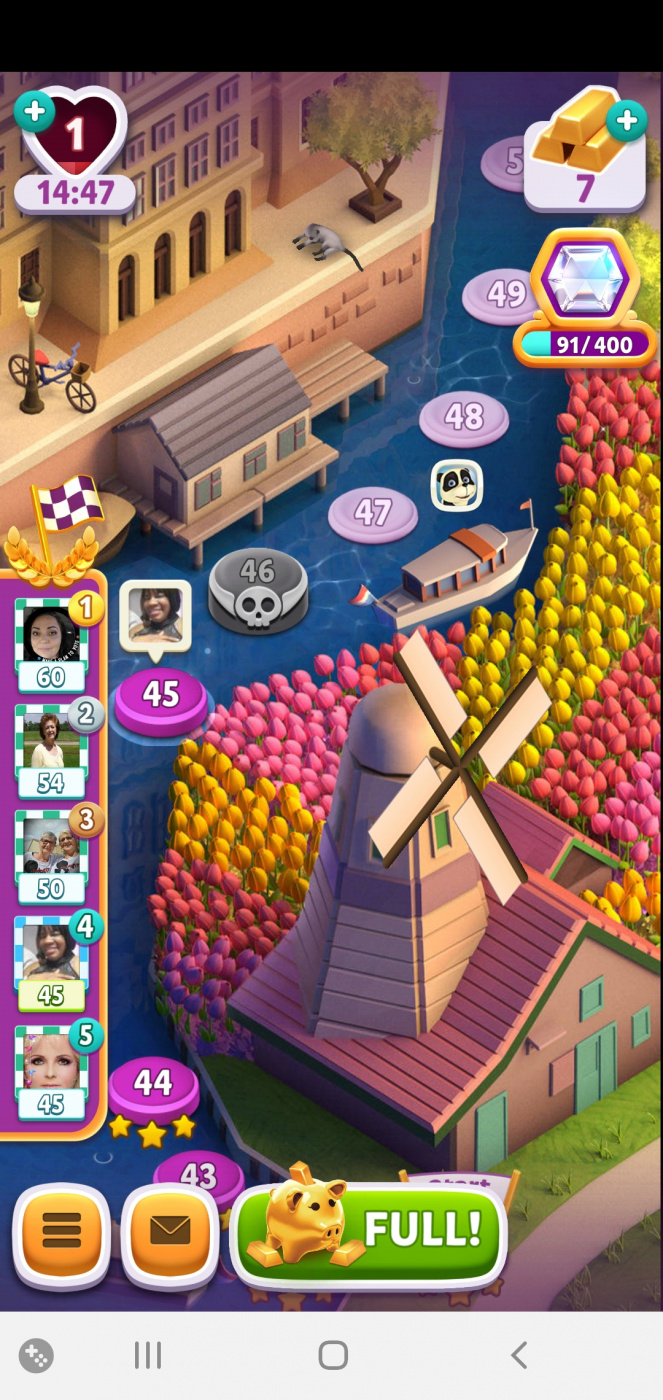Open the full piggy bank offer
Screen dimensions: 663x1400
(369, 1232)
